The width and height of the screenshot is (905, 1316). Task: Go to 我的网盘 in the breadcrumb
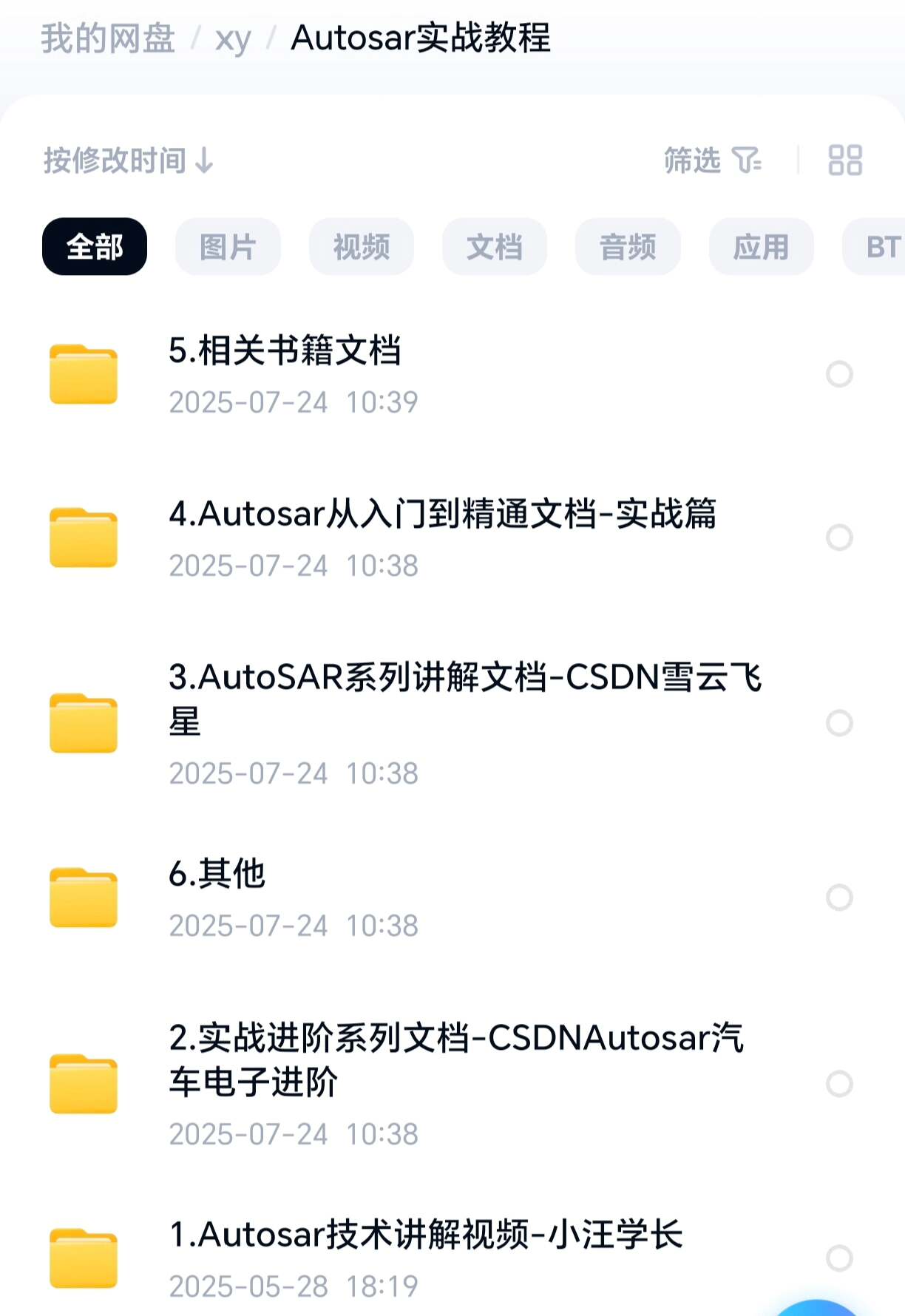coord(108,38)
